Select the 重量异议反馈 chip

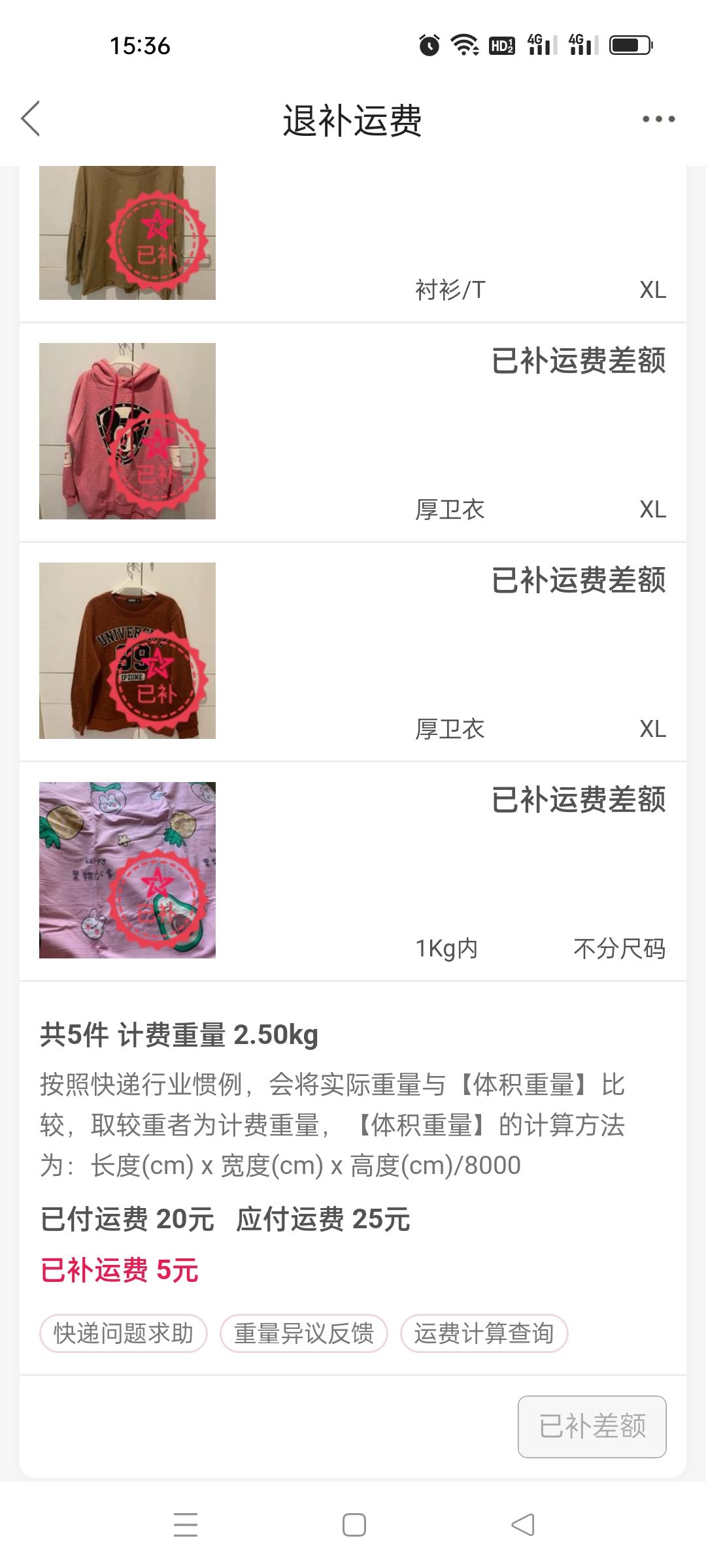[x=304, y=1333]
